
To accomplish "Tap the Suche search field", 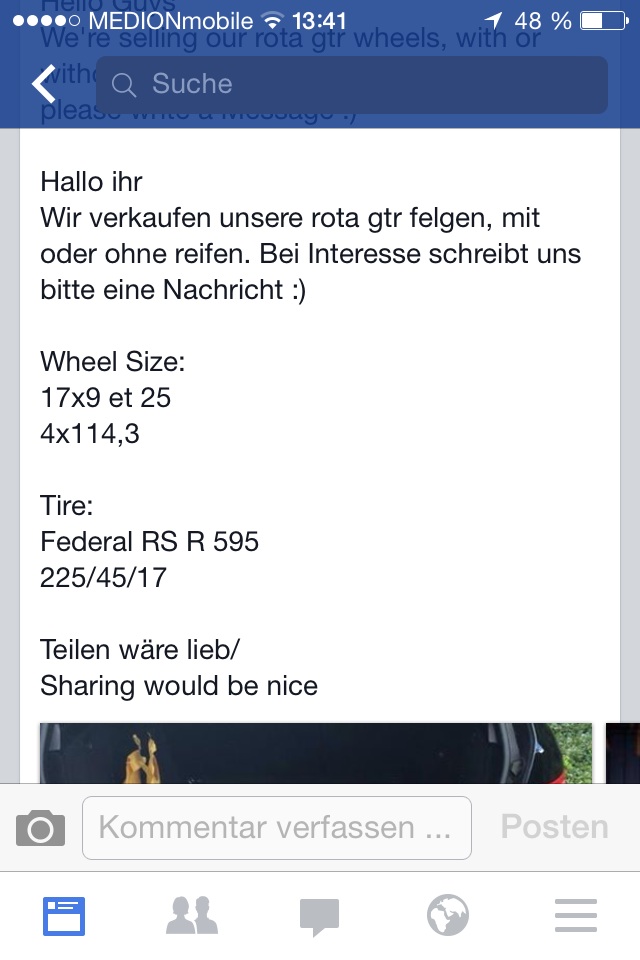I will (x=350, y=84).
